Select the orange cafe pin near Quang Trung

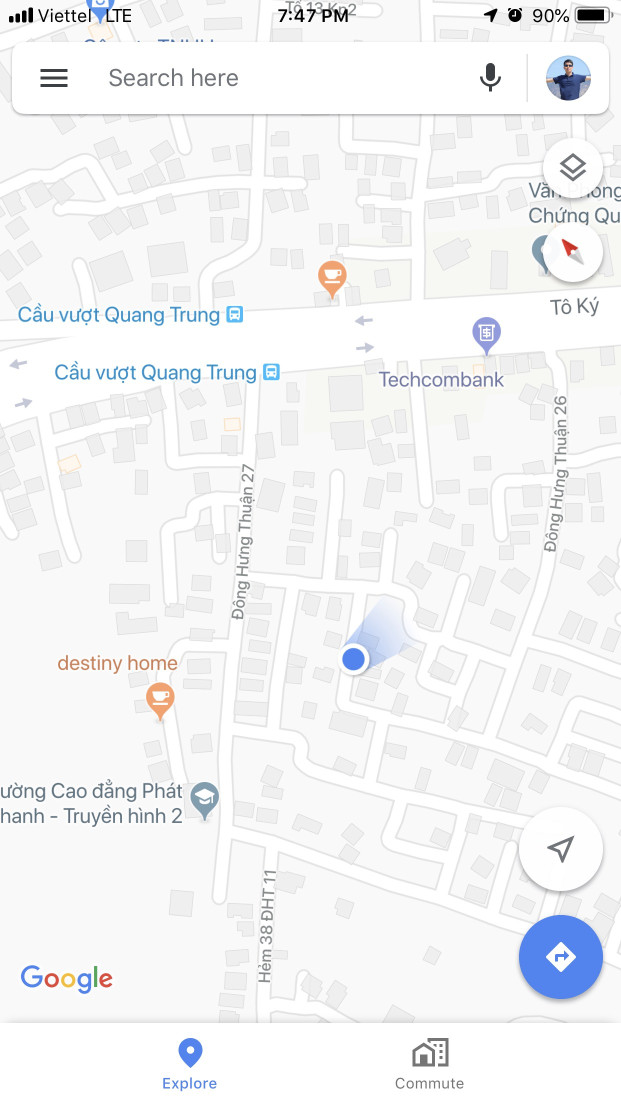[x=332, y=276]
